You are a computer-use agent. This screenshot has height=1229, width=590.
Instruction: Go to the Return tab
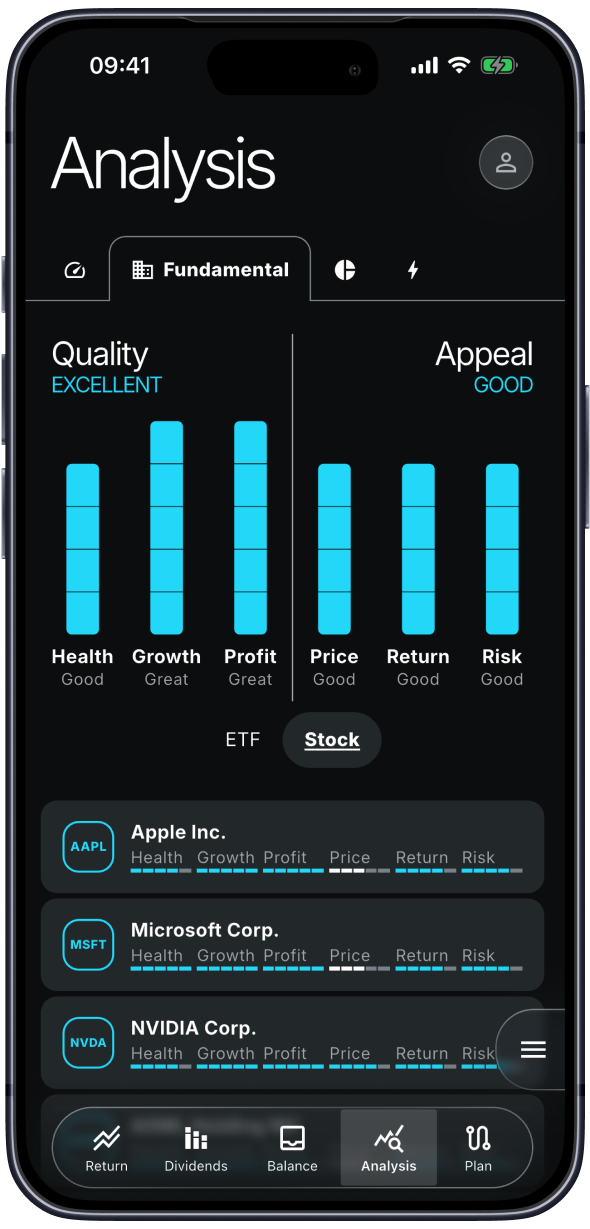[107, 1147]
